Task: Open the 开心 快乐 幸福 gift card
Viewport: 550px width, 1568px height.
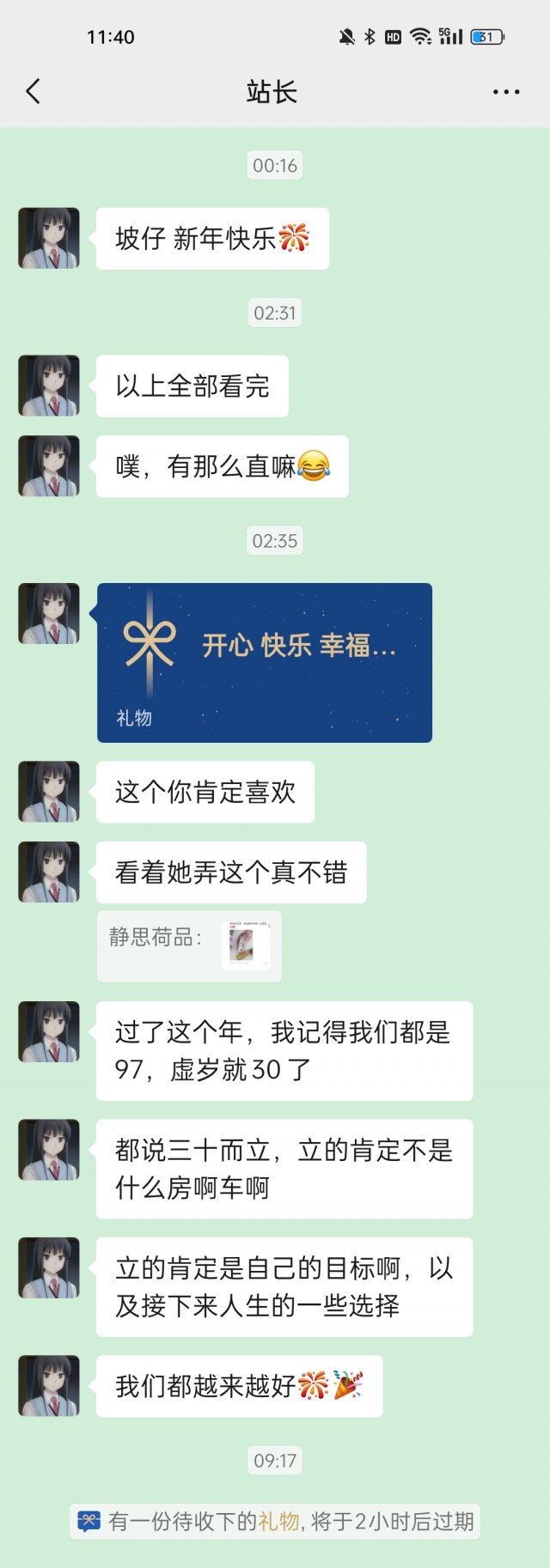Action: (264, 662)
